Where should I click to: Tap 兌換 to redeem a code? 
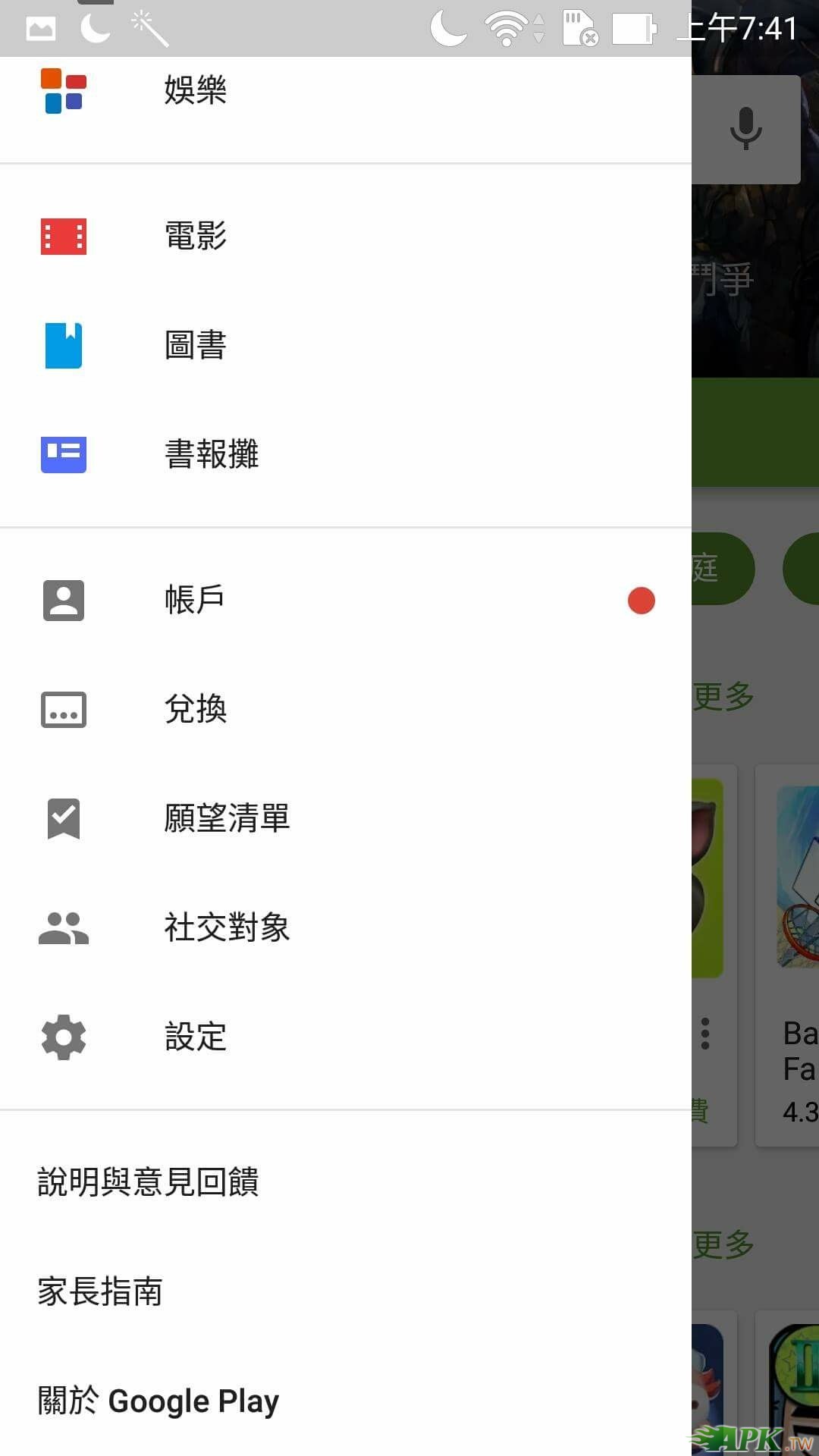click(x=195, y=709)
